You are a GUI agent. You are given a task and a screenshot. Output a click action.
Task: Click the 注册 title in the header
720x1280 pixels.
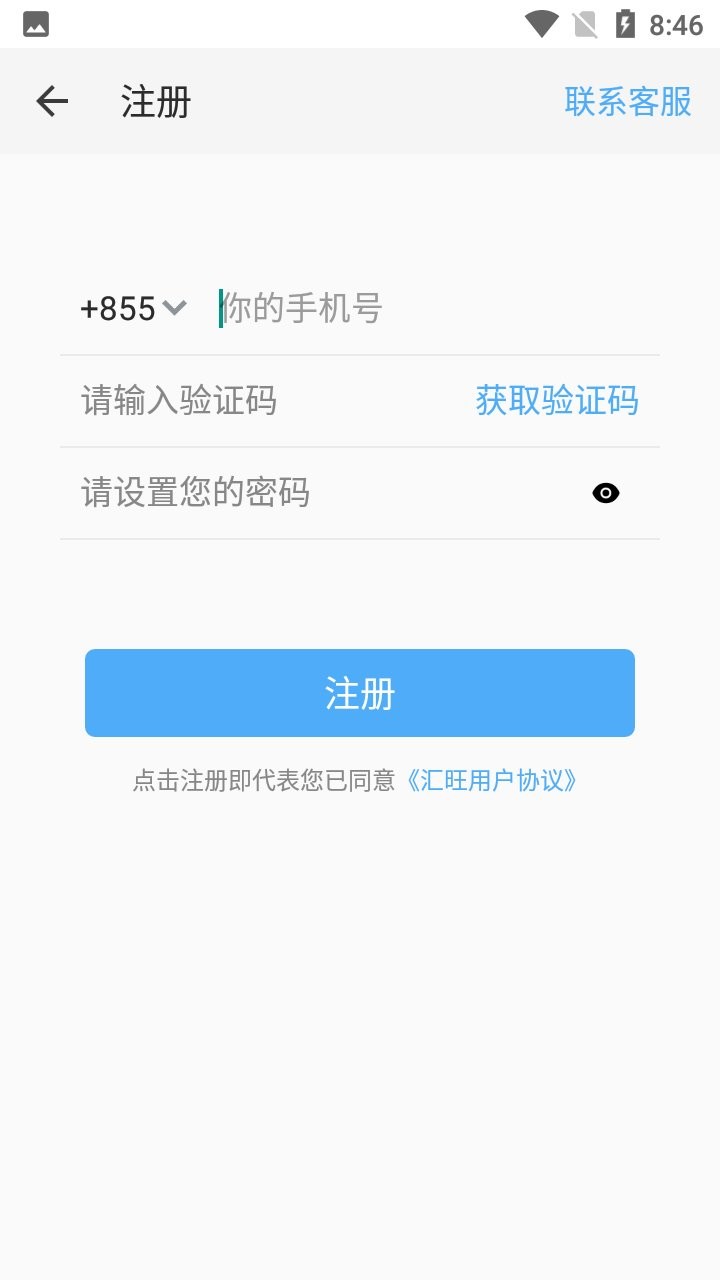(155, 101)
